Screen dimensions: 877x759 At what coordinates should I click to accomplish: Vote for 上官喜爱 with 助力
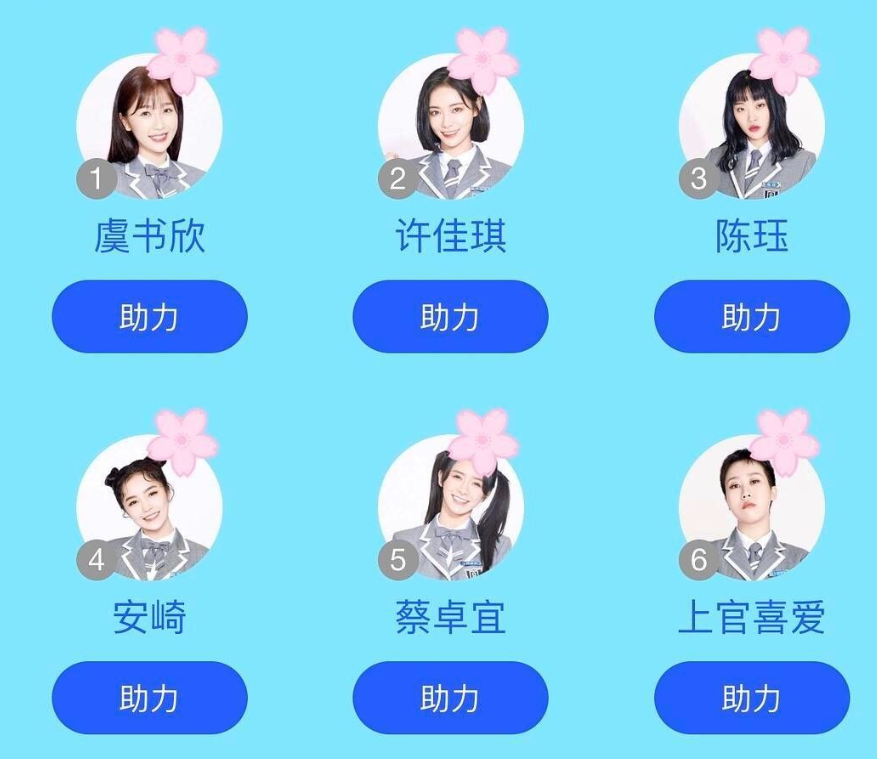click(x=751, y=698)
